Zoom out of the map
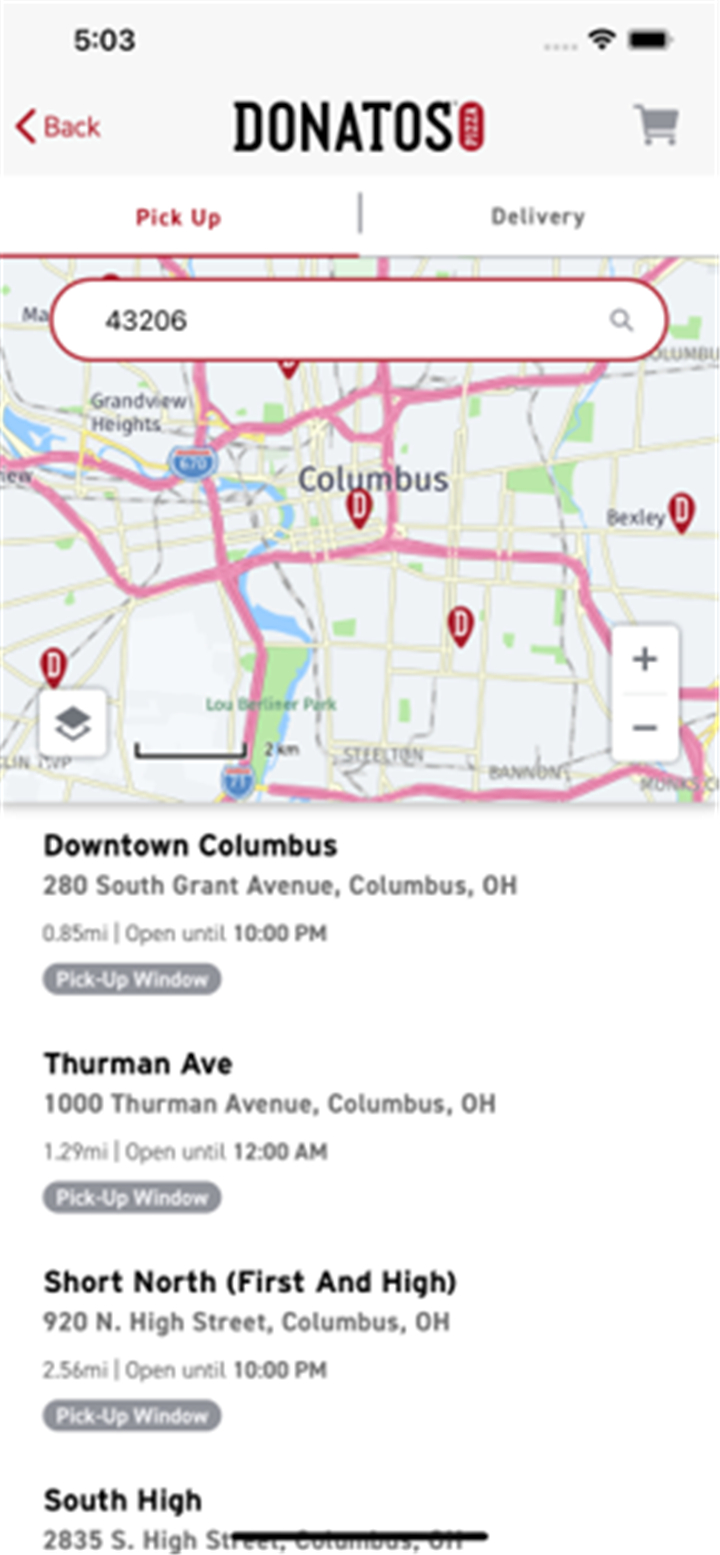Image resolution: width=720 pixels, height=1555 pixels. click(x=645, y=727)
